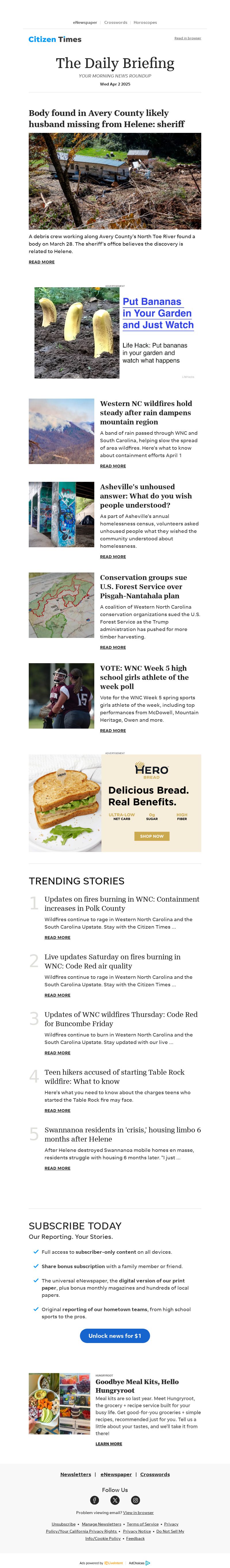Viewport: 230px width, 1568px height.
Task: Read more about the Avery County body story
Action: coord(41,262)
